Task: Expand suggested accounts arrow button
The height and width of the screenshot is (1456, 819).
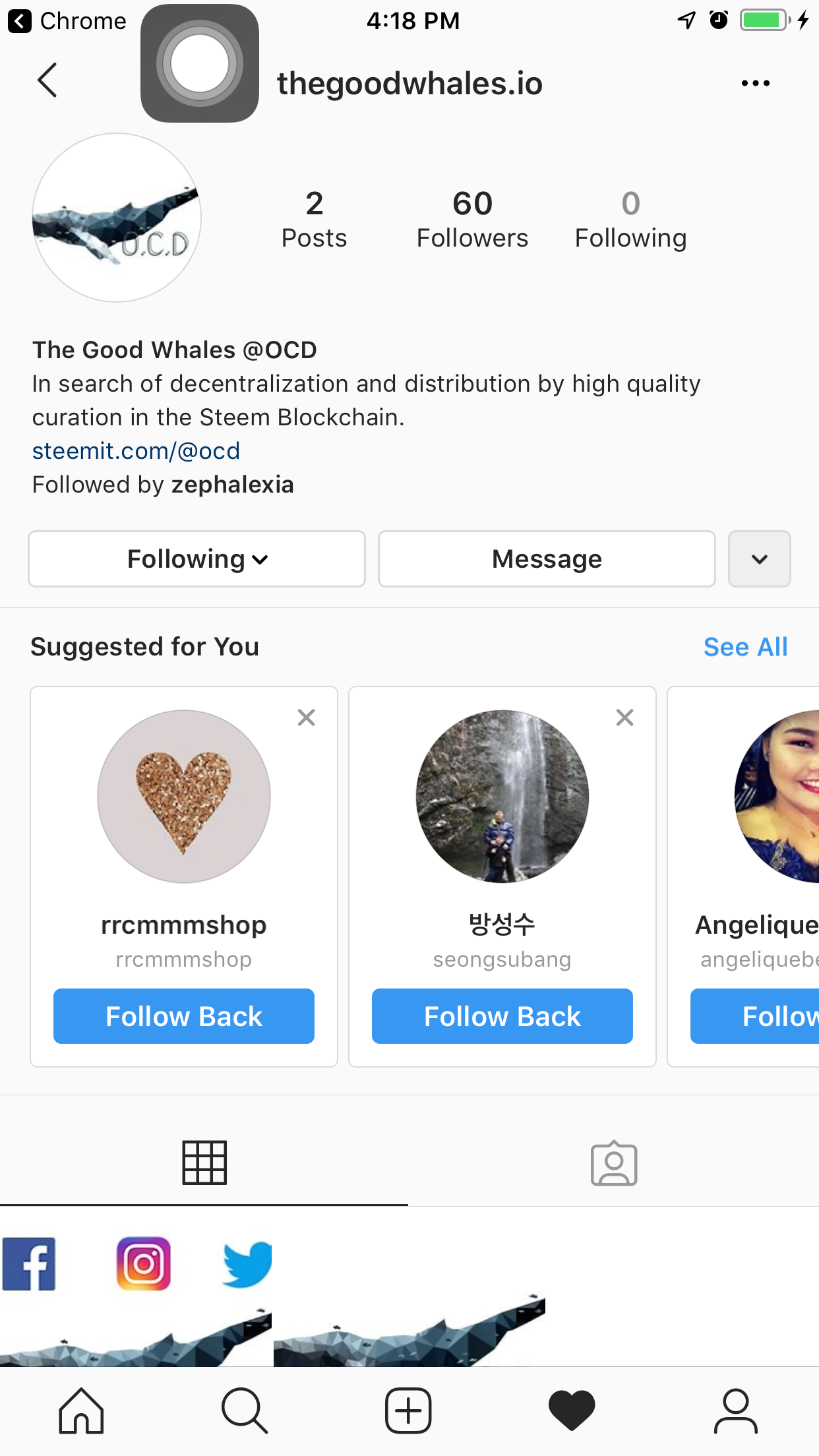Action: point(759,559)
